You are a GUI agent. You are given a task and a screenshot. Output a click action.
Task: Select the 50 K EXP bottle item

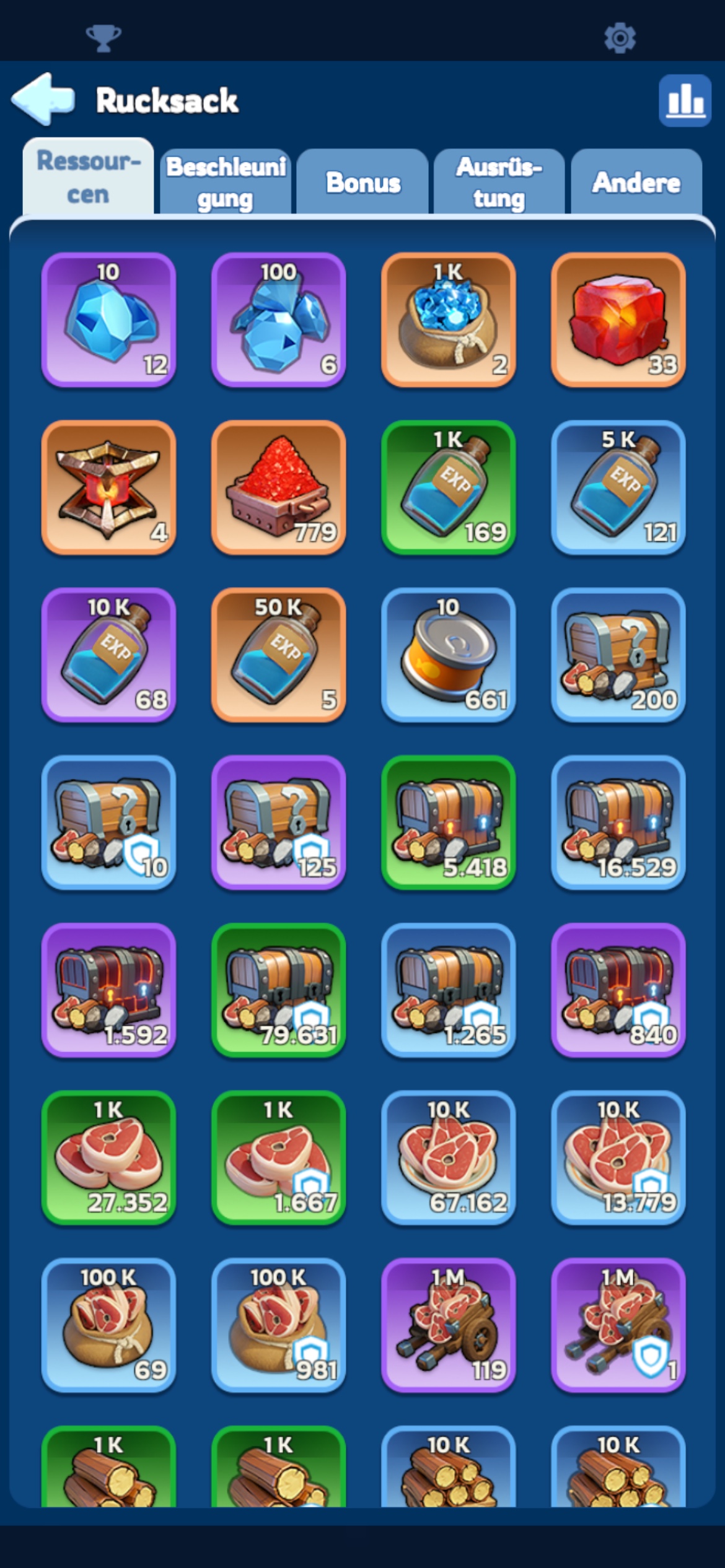pyautogui.click(x=279, y=655)
